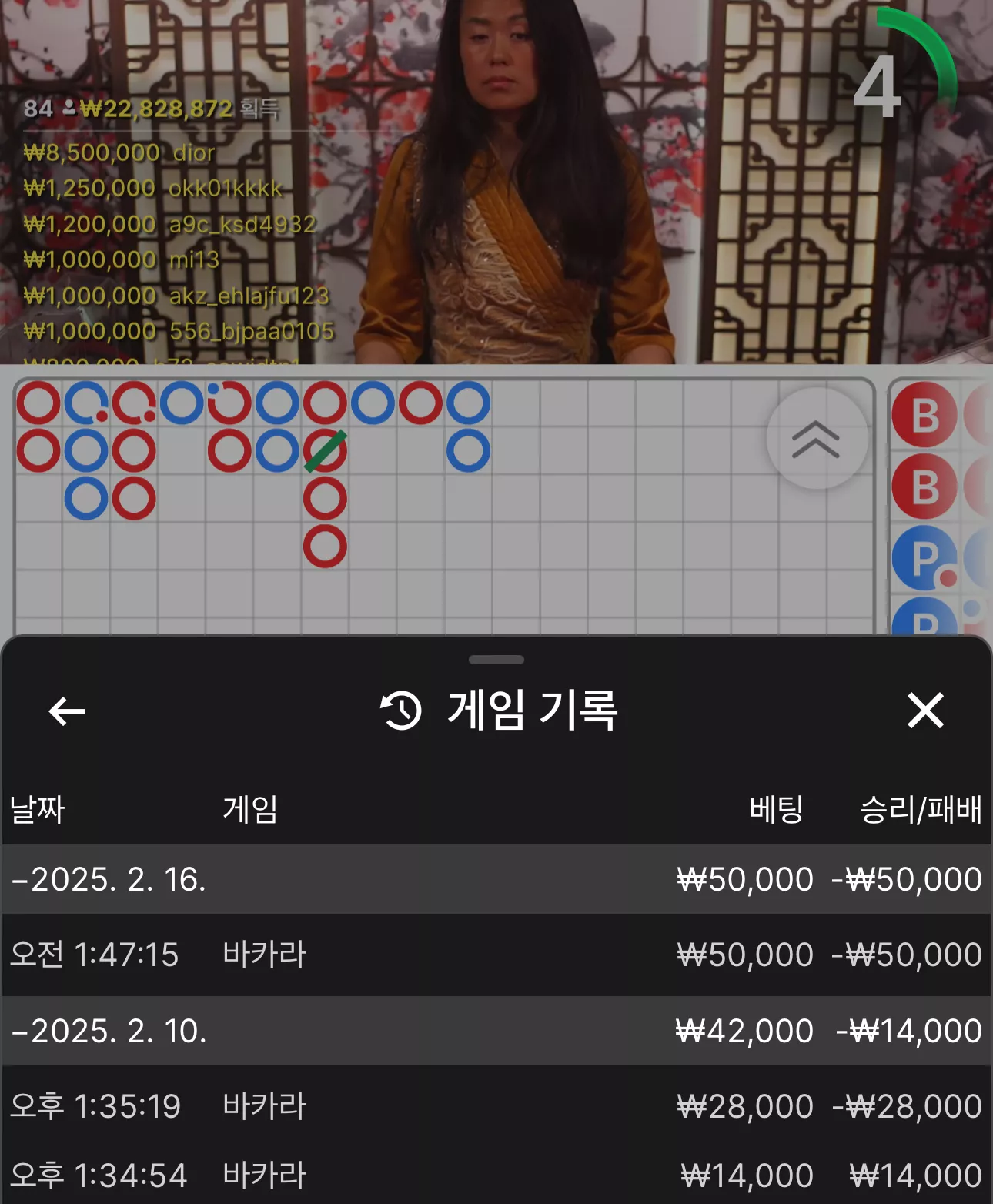993x1204 pixels.
Task: Open the 오후 1:34:54 baccarat record
Action: 496,1175
